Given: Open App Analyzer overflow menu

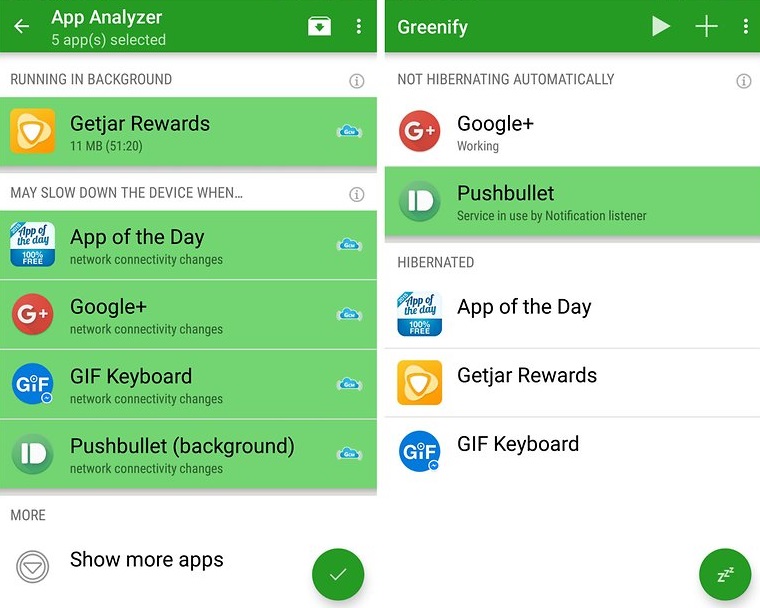Looking at the screenshot, I should tap(359, 27).
